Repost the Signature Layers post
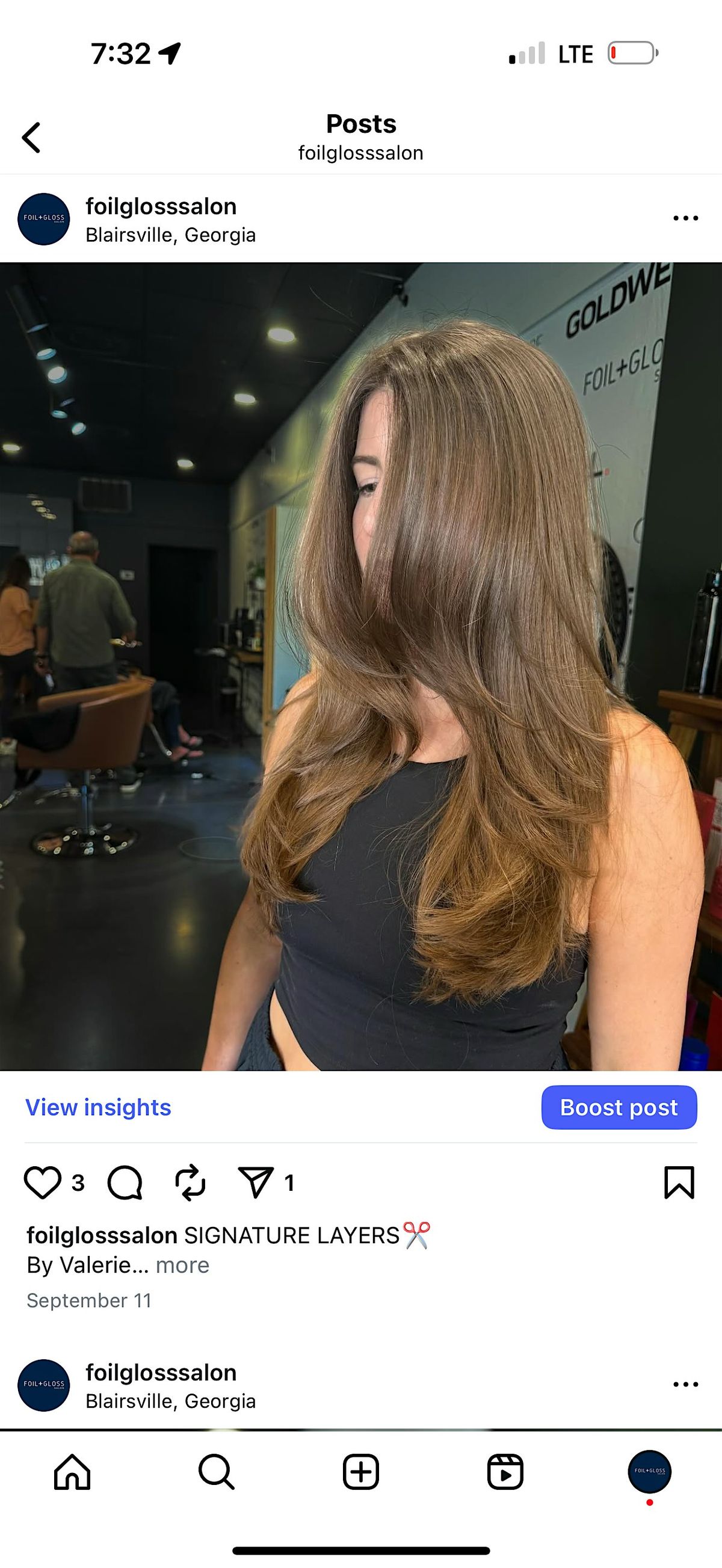 tap(190, 1182)
